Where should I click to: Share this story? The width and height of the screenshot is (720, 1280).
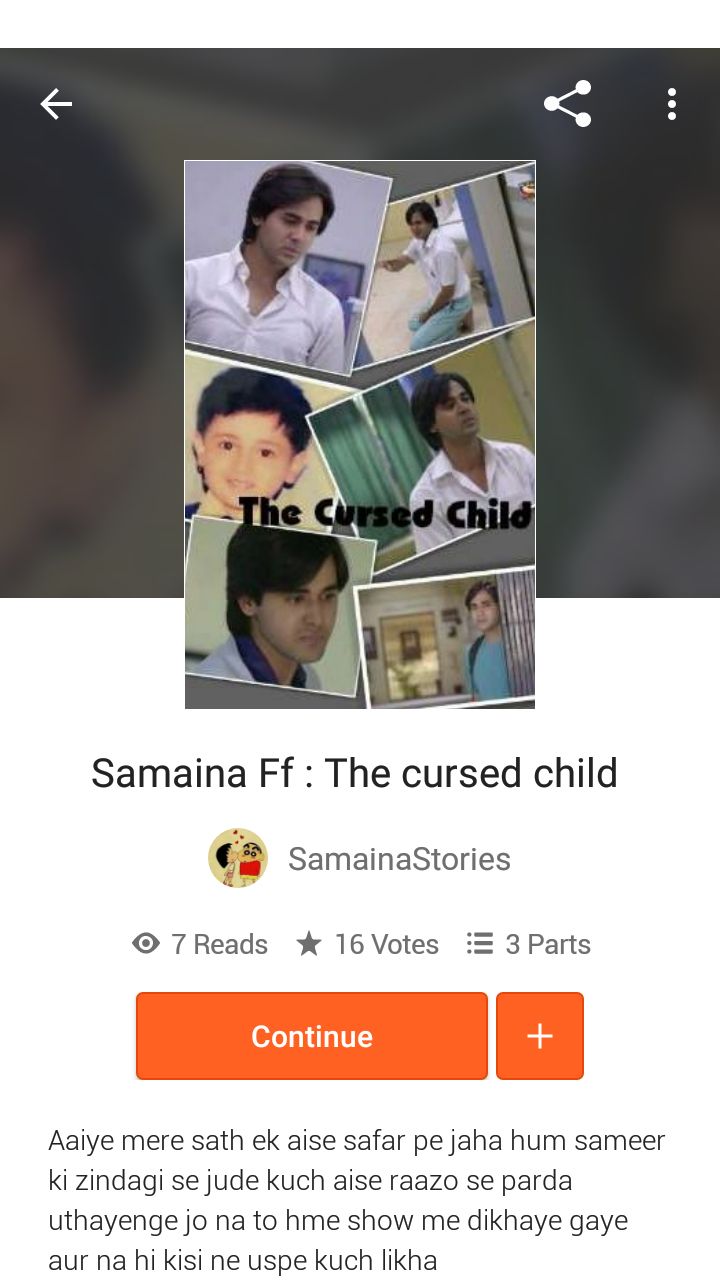point(567,104)
